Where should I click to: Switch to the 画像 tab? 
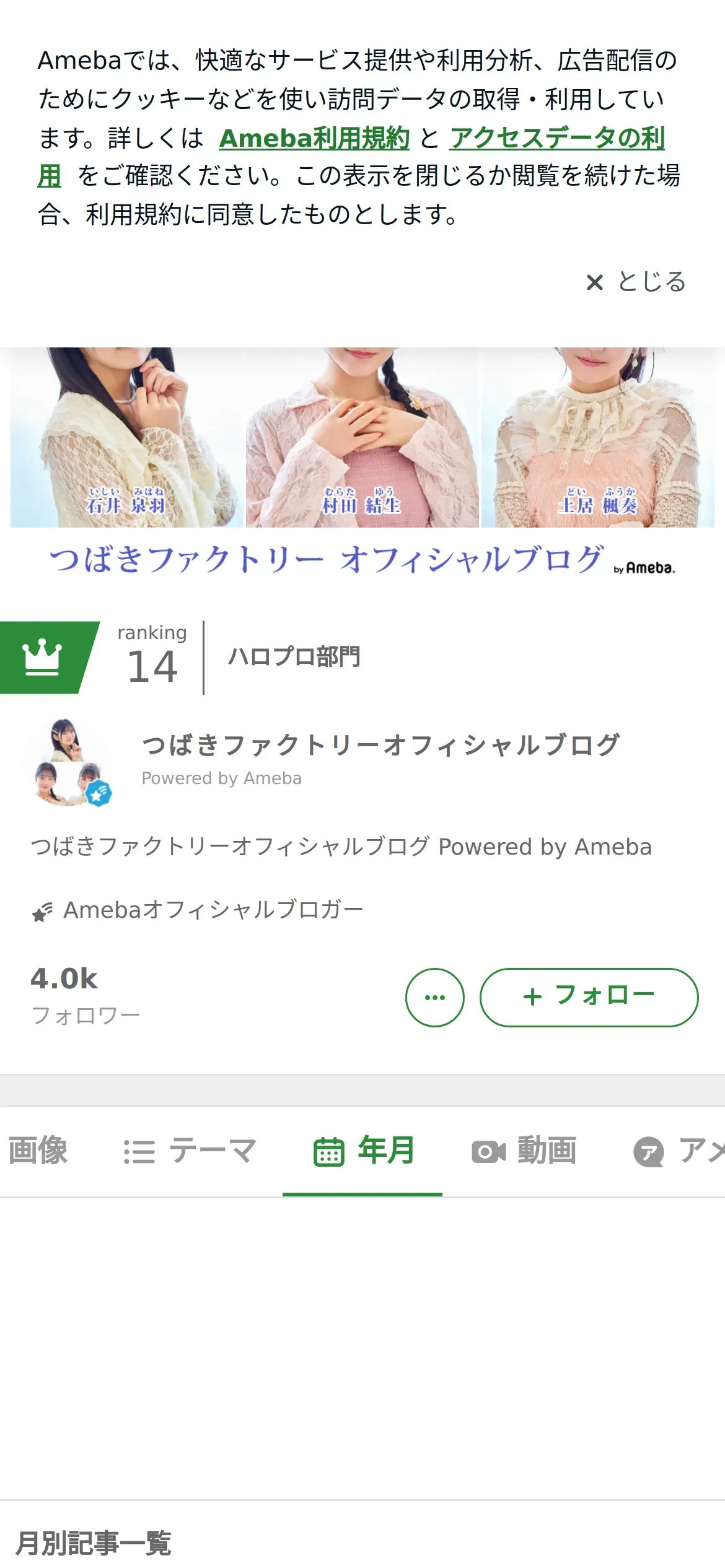point(37,1151)
